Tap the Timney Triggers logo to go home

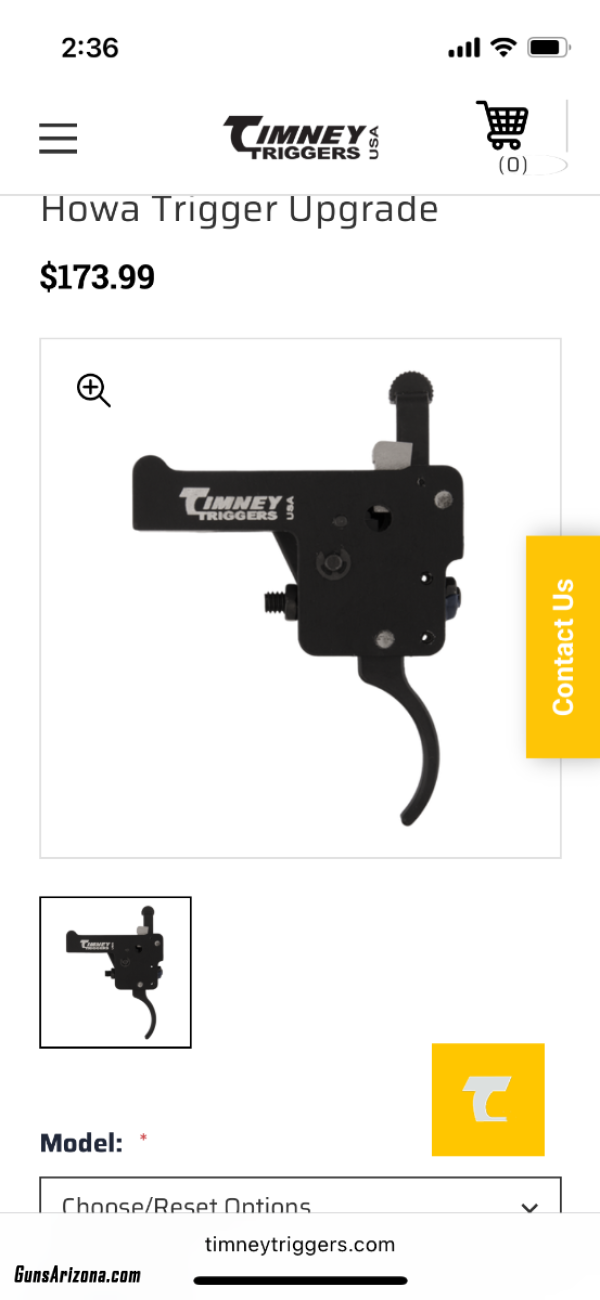point(301,138)
